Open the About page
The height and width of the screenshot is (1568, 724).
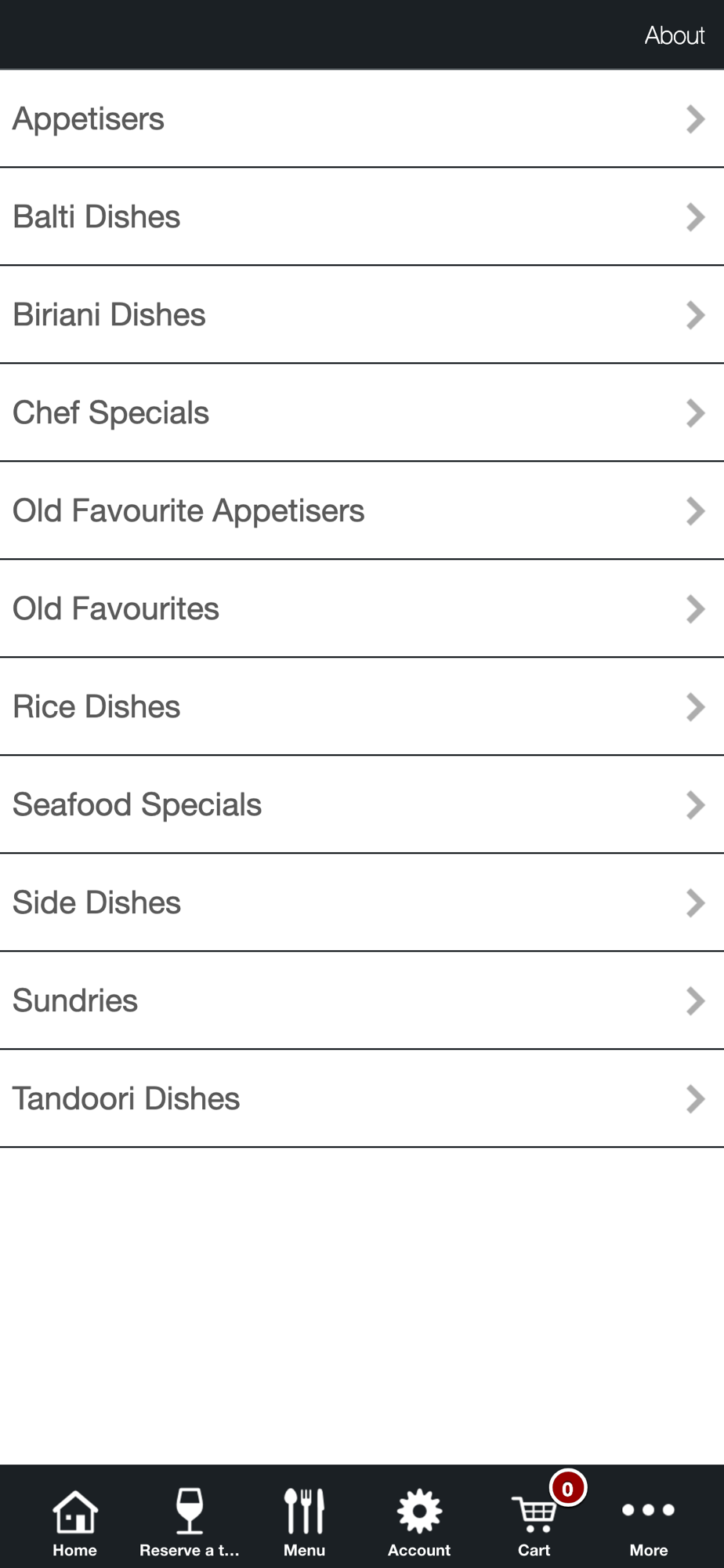[x=674, y=35]
